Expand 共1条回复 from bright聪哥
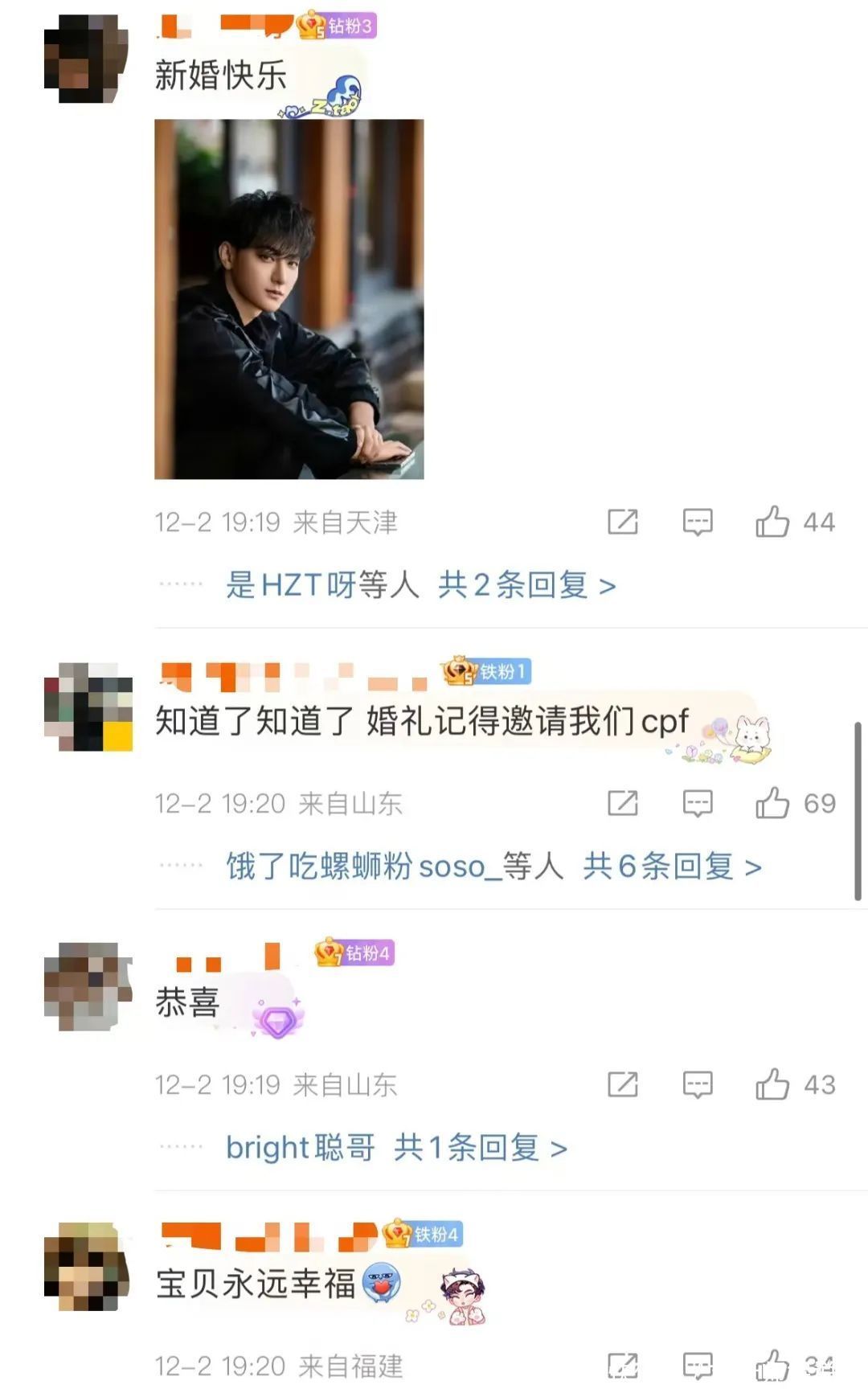The width and height of the screenshot is (868, 1389). 480,1148
